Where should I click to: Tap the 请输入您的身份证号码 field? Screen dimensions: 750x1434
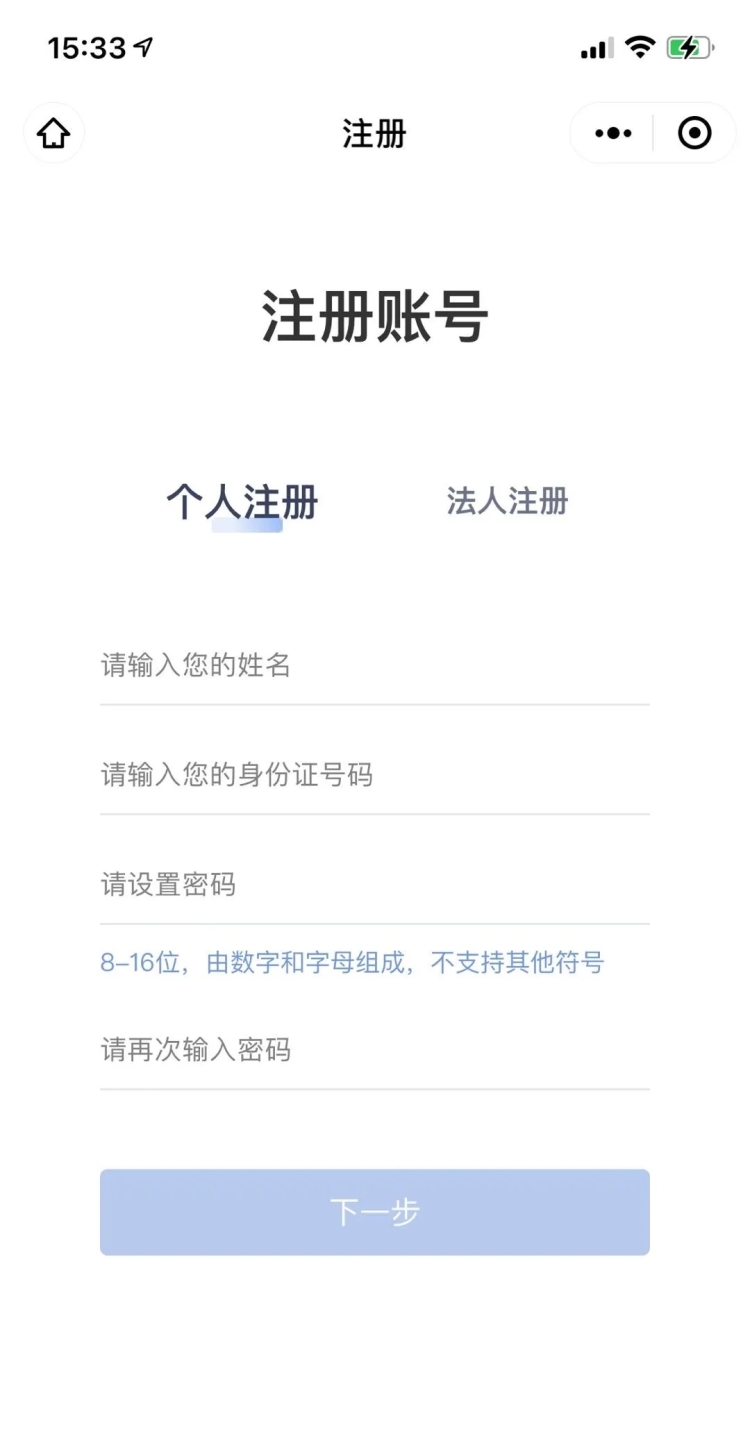[x=374, y=775]
